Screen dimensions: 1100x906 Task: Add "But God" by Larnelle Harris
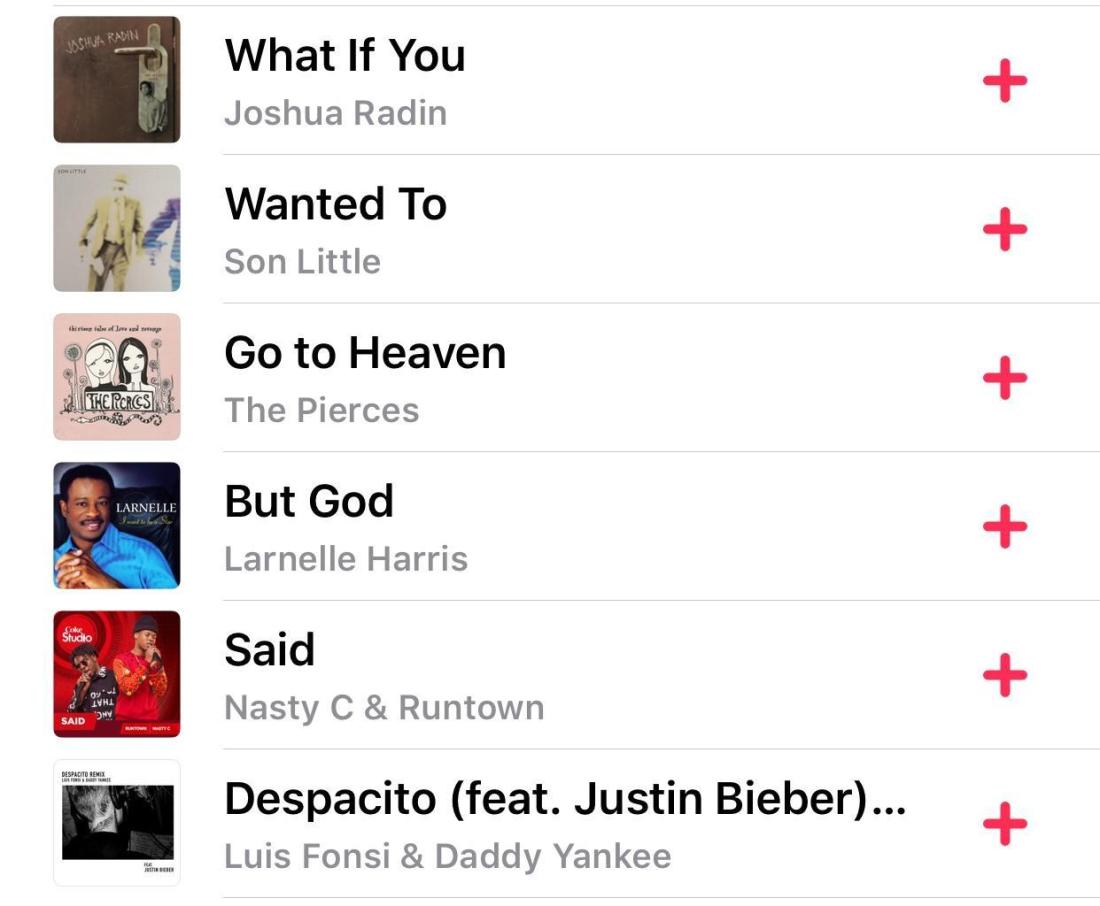coord(1004,527)
